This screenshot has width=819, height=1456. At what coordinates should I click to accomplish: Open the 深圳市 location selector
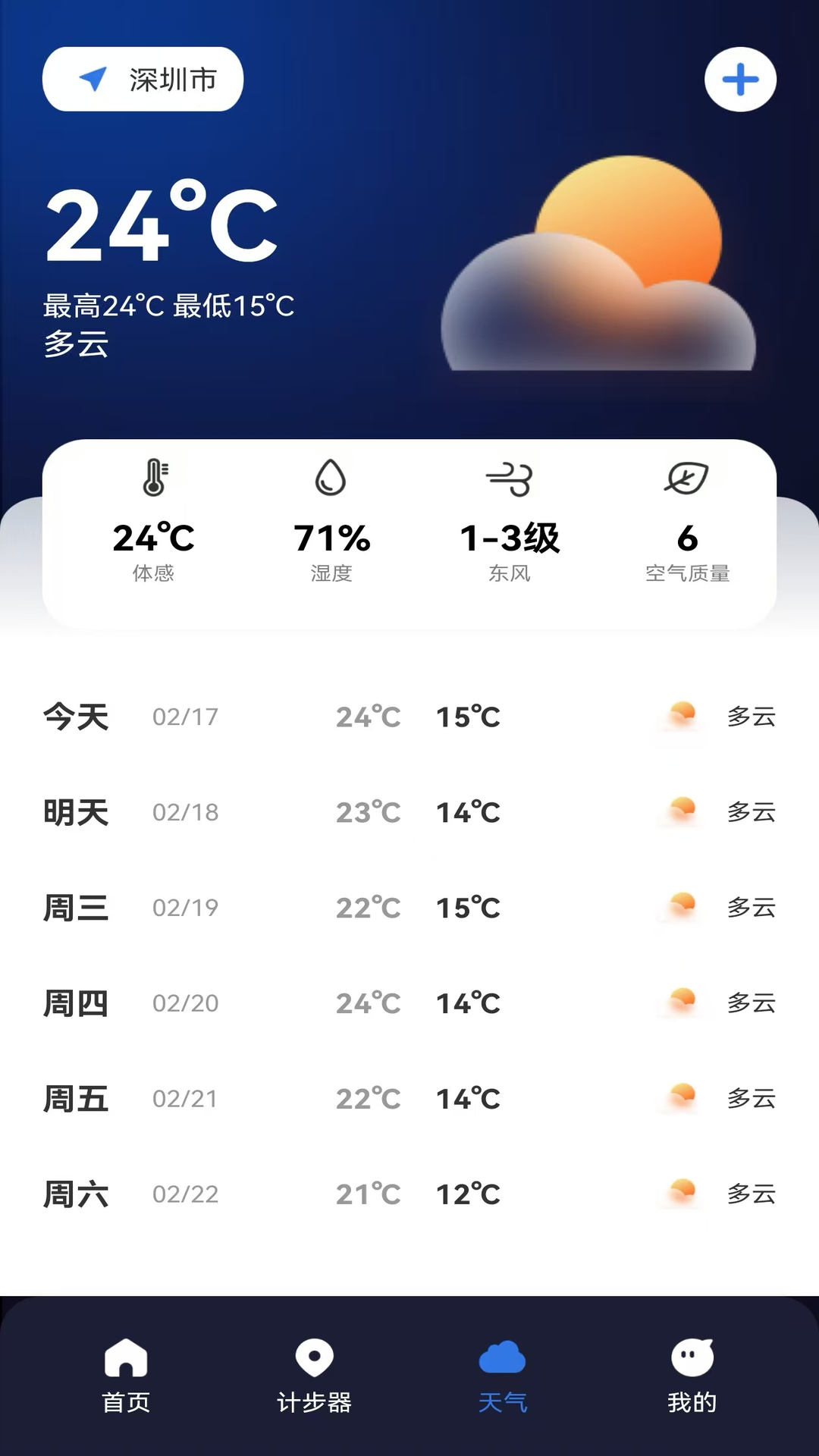point(142,78)
